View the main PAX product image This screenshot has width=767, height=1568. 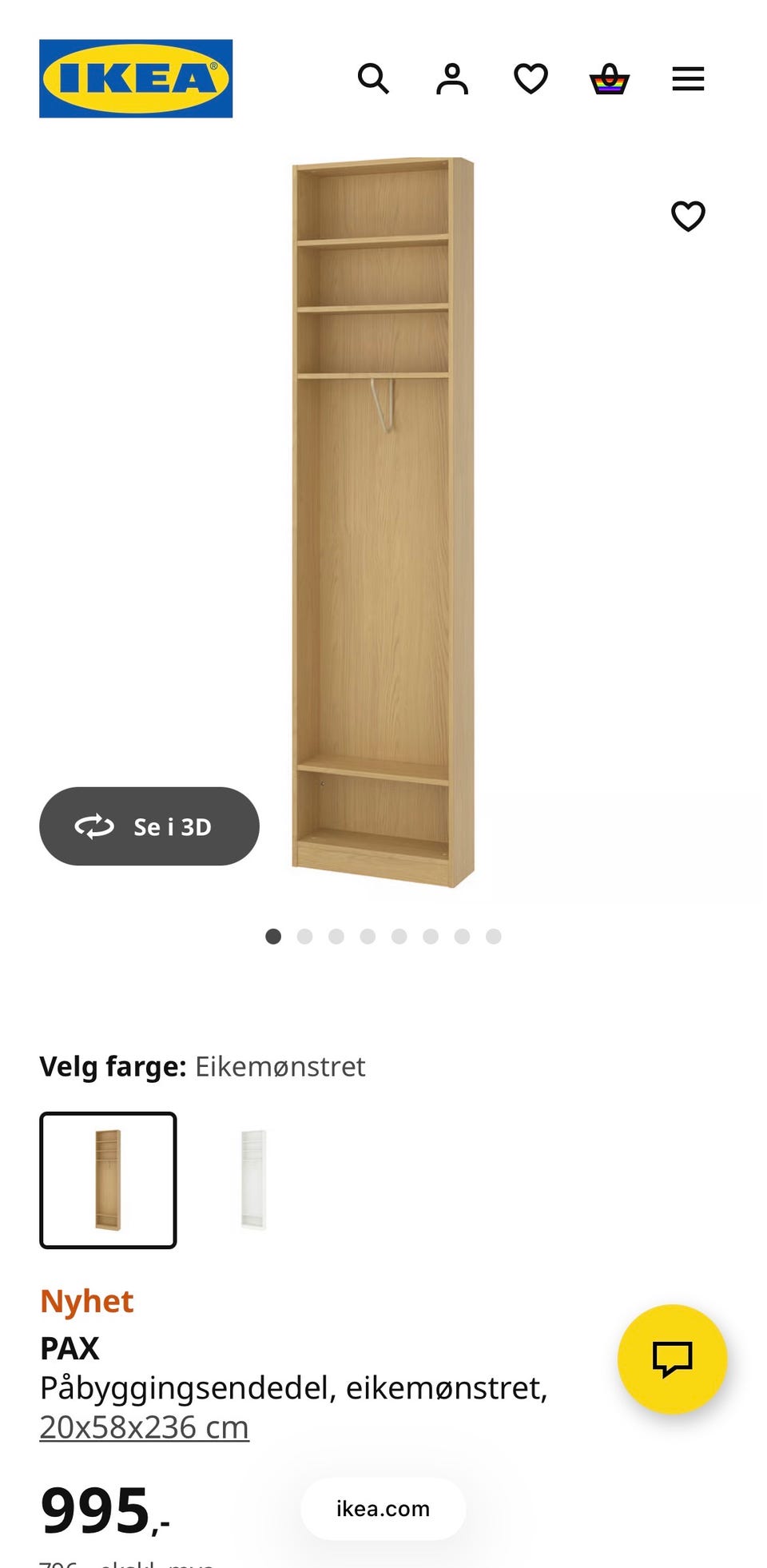pos(383,523)
